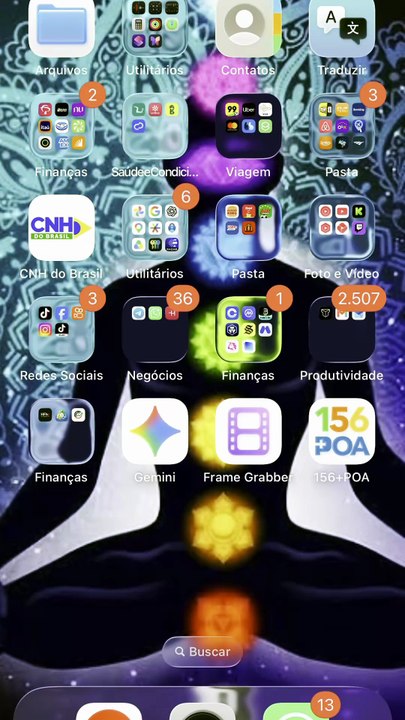Tap the Buscar search pill

[x=202, y=652]
